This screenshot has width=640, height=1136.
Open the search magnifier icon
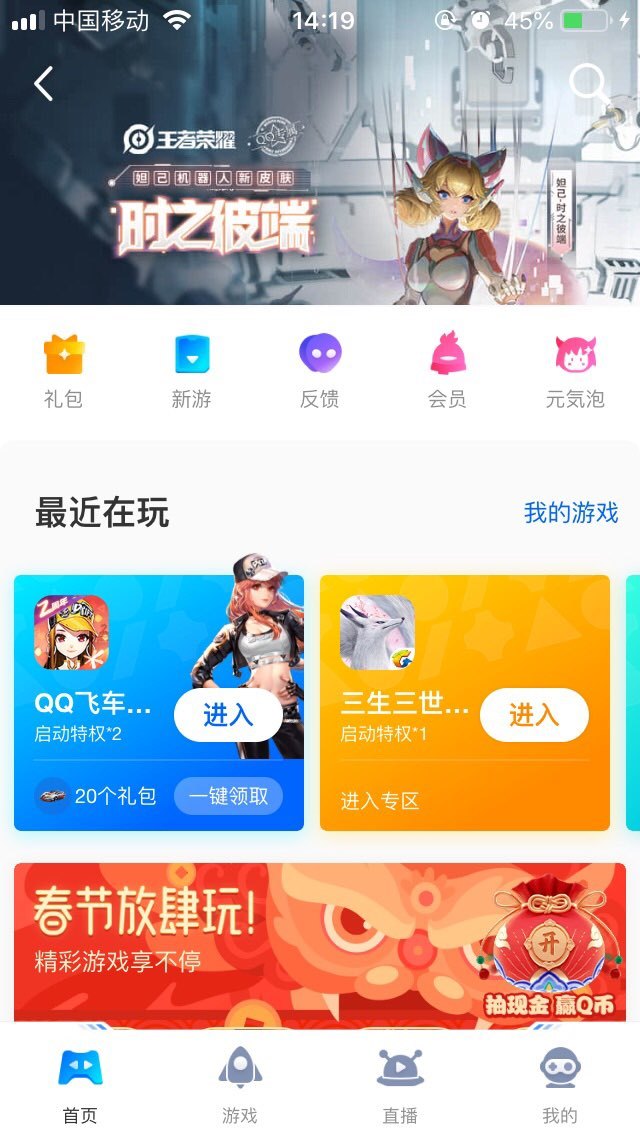tap(588, 84)
